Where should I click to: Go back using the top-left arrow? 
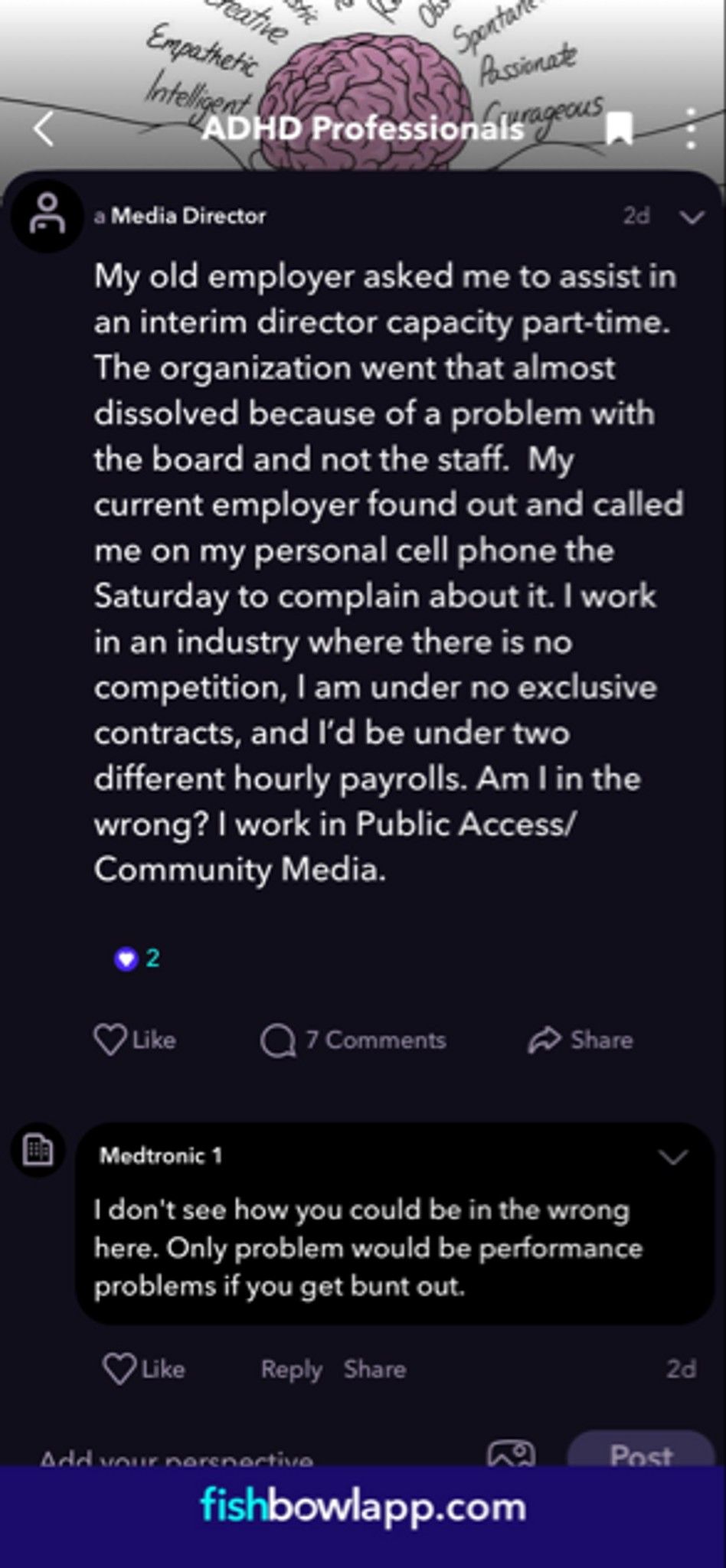coord(44,129)
